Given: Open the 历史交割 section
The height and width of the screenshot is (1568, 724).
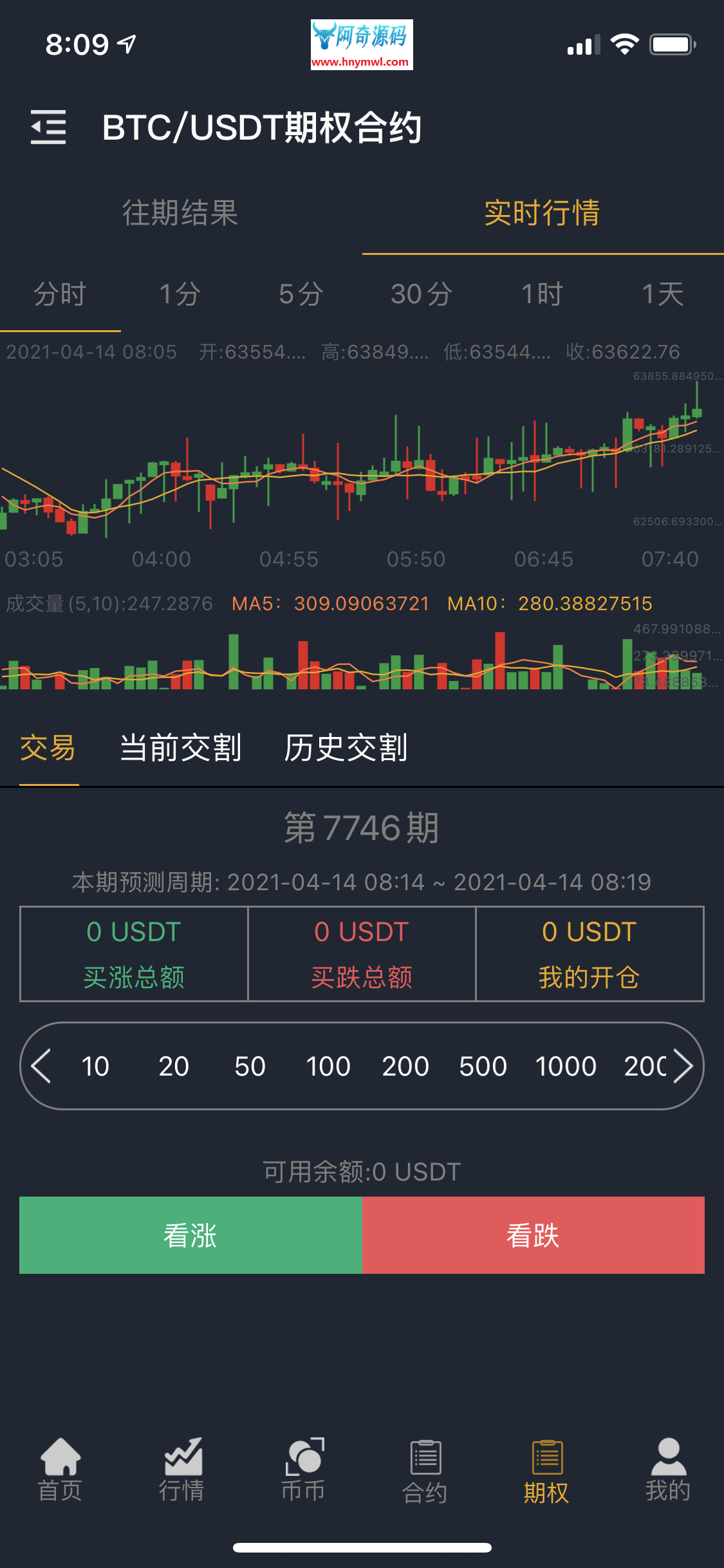Looking at the screenshot, I should pos(348,747).
